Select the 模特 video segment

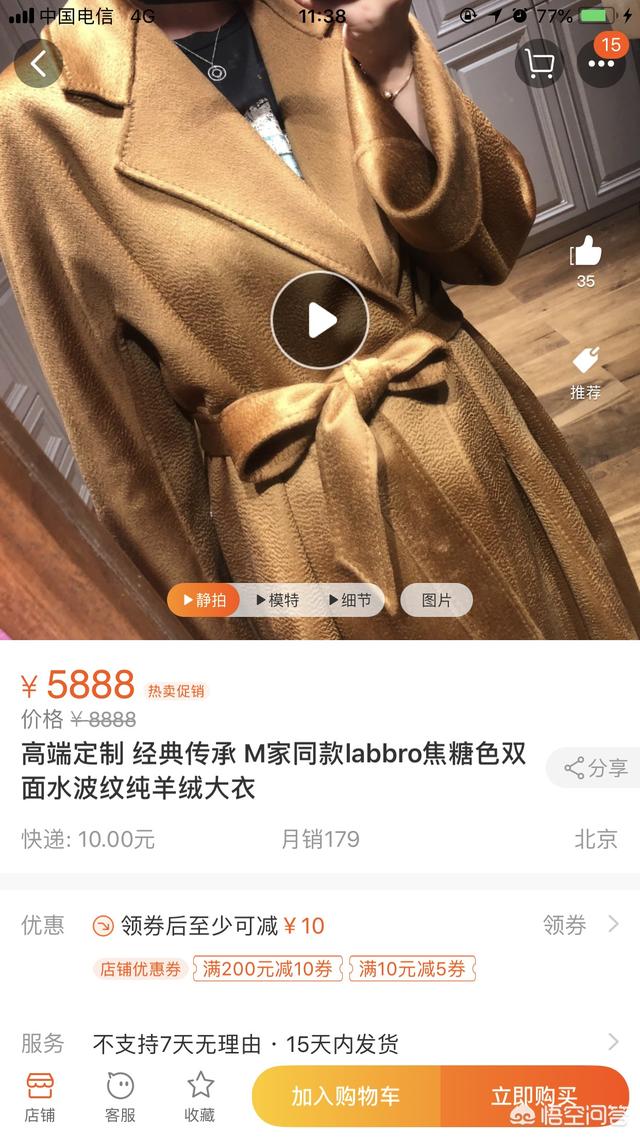click(x=277, y=600)
